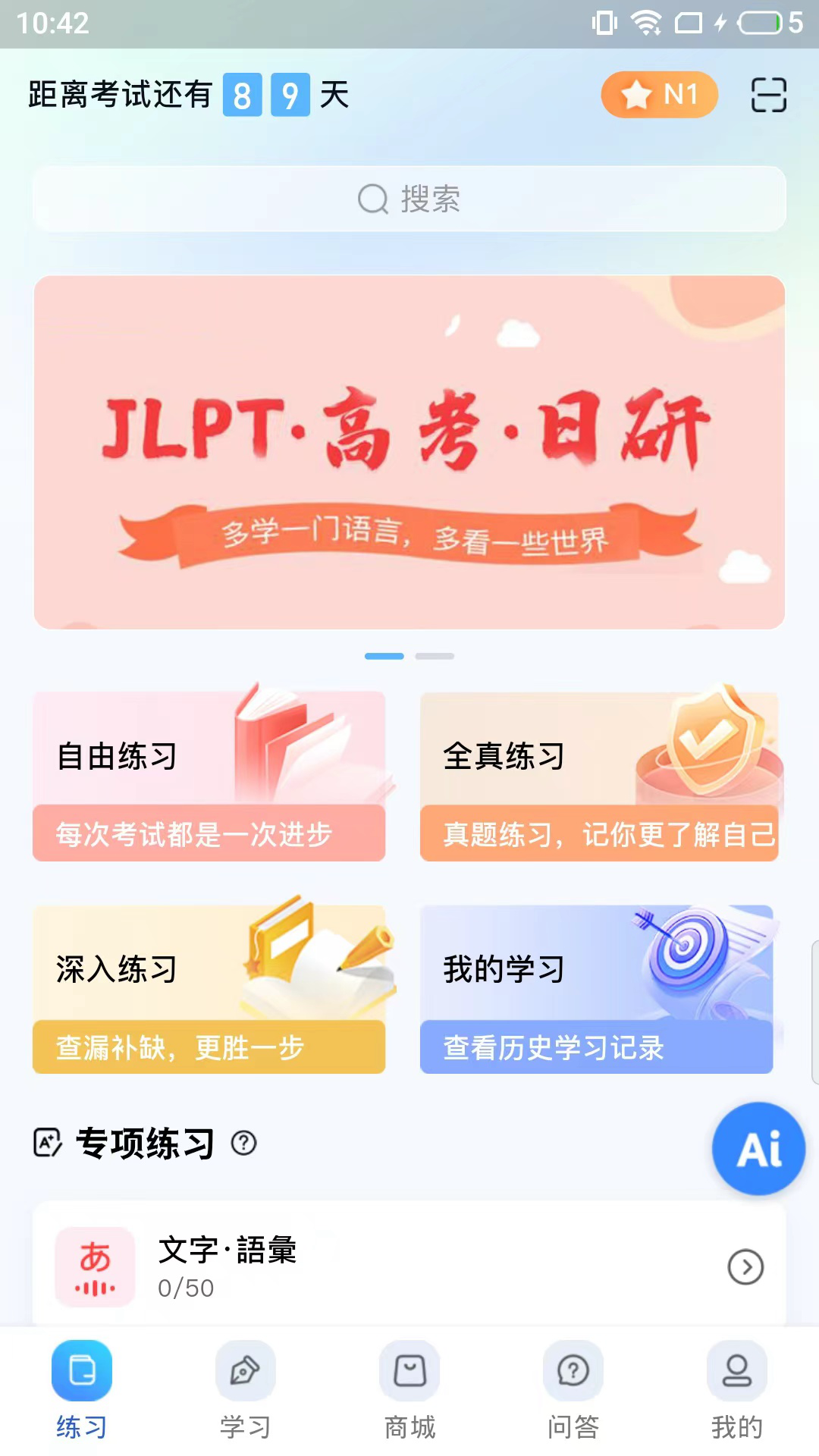The height and width of the screenshot is (1456, 819).
Task: Click the magnifier icon in search bar
Action: click(372, 199)
